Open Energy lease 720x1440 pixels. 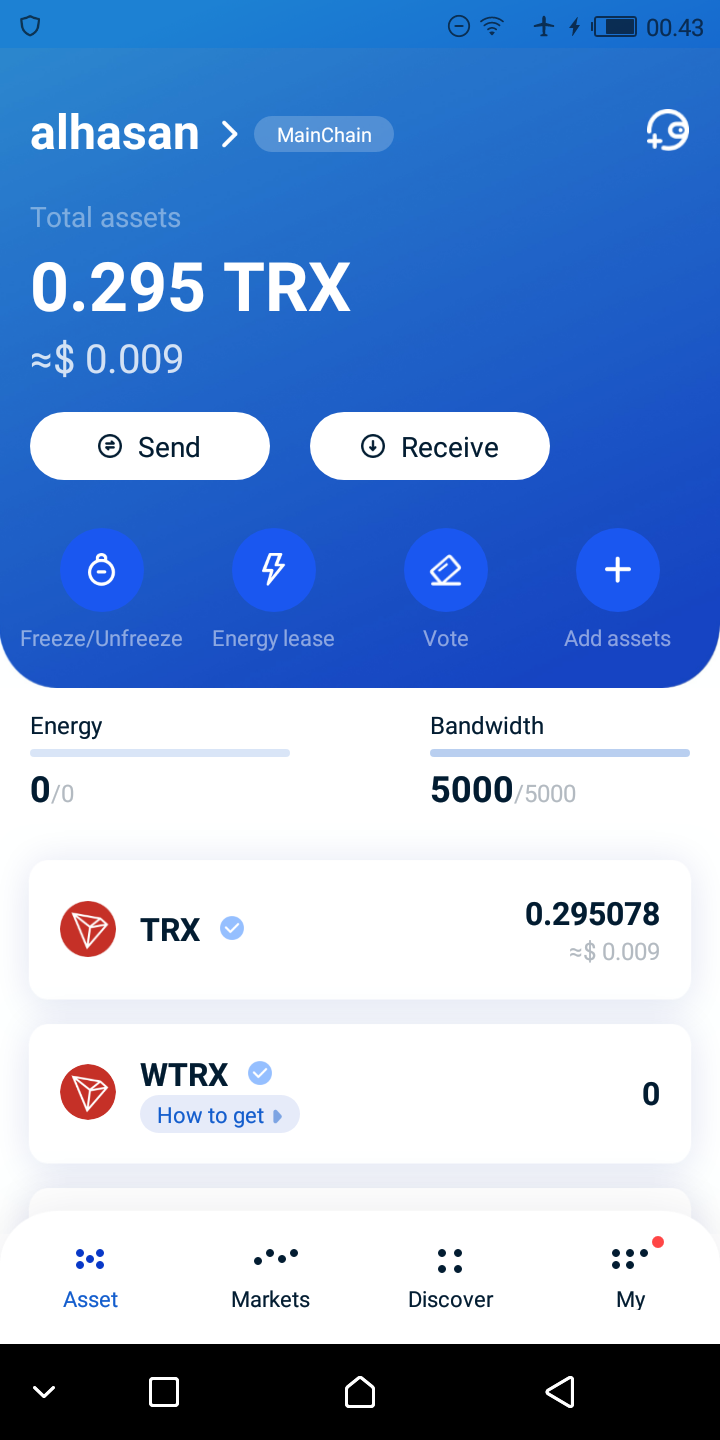click(273, 571)
